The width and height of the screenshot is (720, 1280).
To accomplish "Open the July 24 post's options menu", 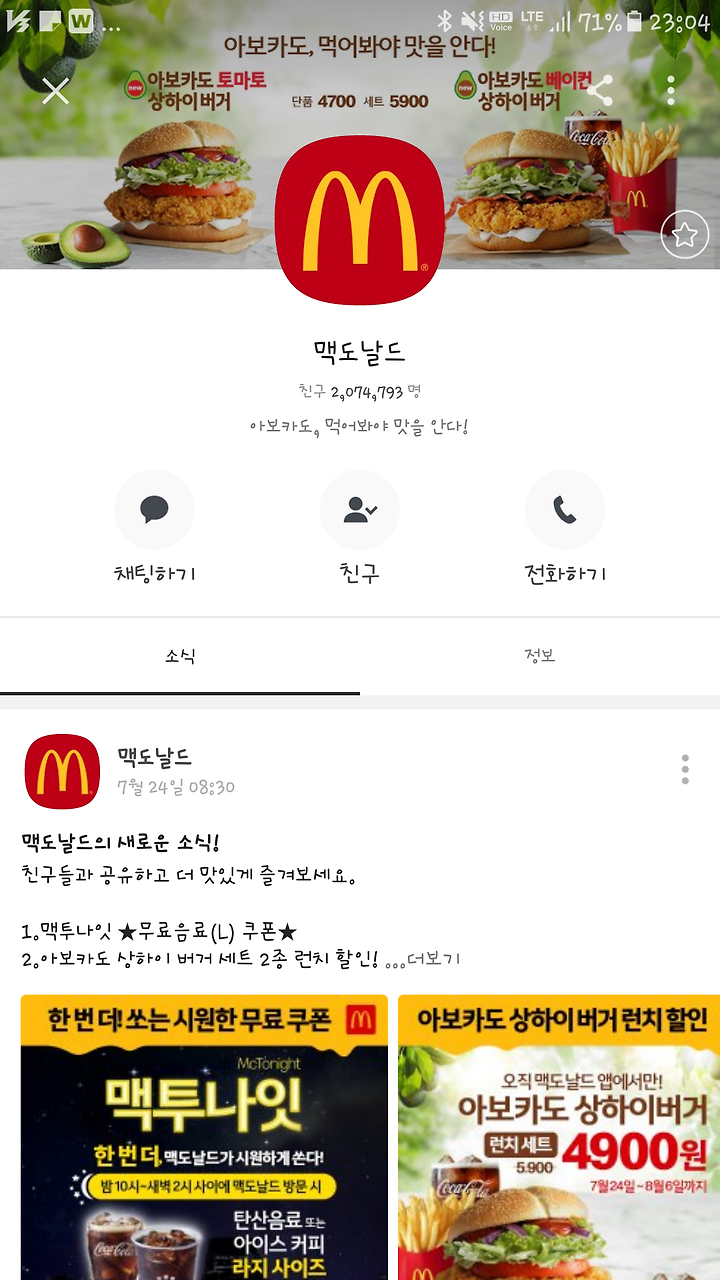I will click(685, 770).
